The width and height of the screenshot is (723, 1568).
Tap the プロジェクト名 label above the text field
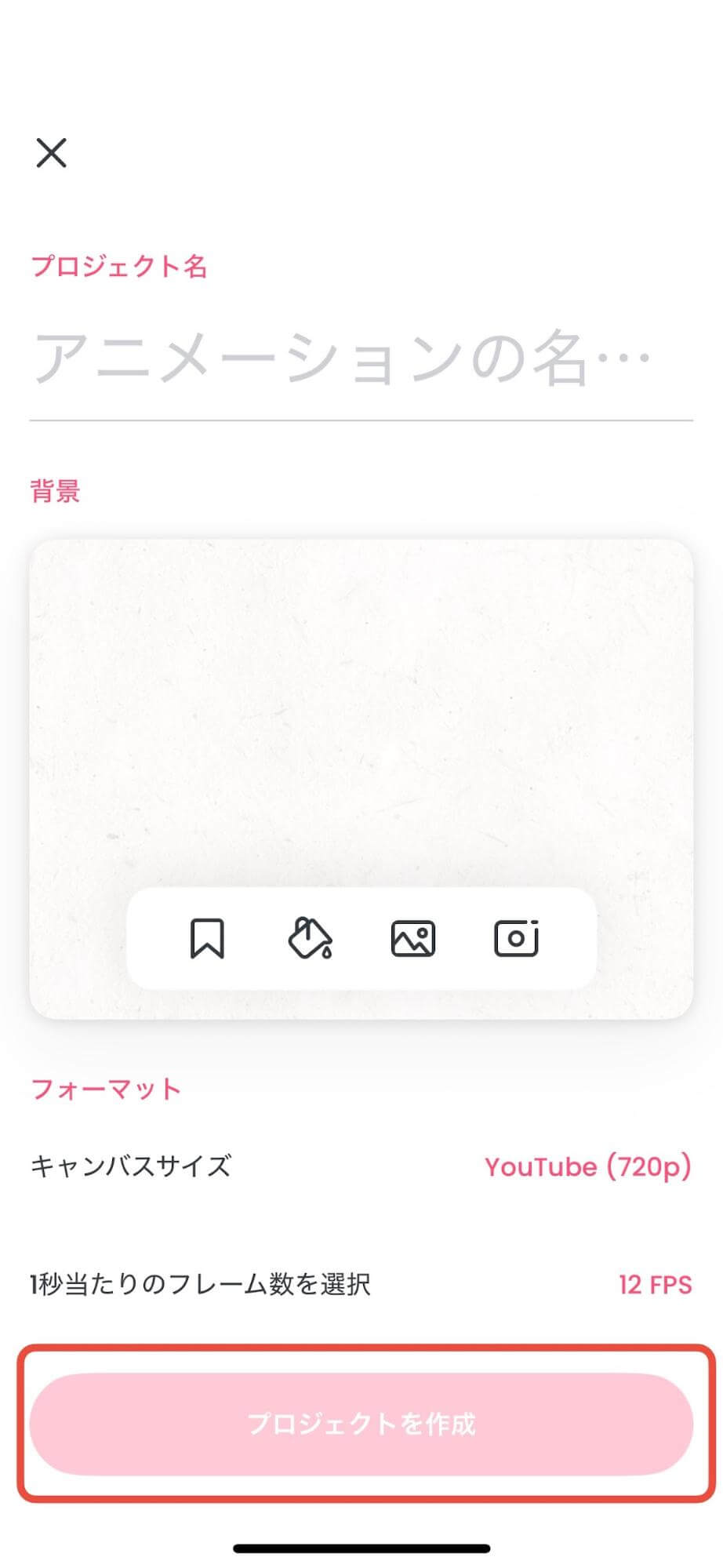[119, 265]
